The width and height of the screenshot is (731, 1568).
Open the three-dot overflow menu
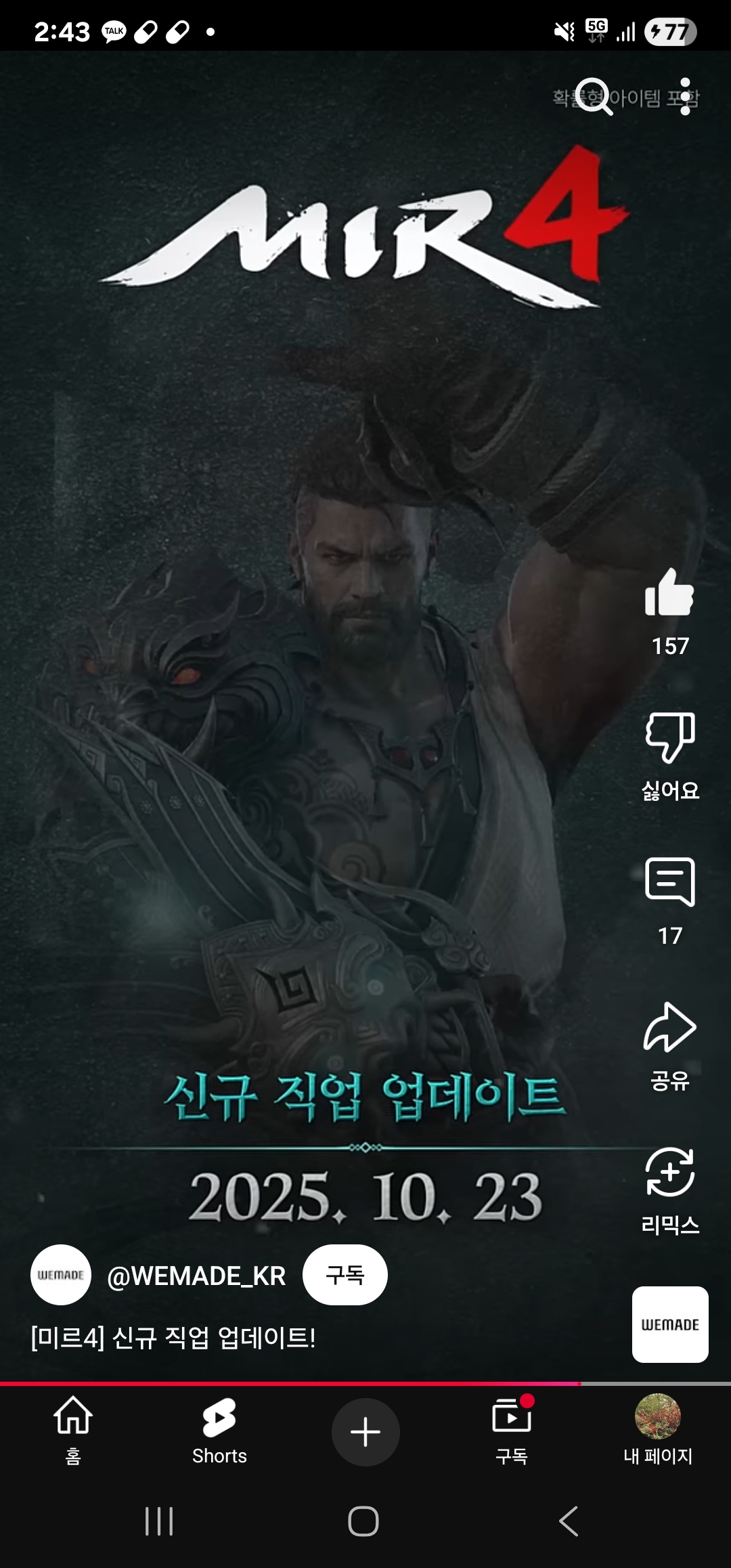[x=685, y=97]
